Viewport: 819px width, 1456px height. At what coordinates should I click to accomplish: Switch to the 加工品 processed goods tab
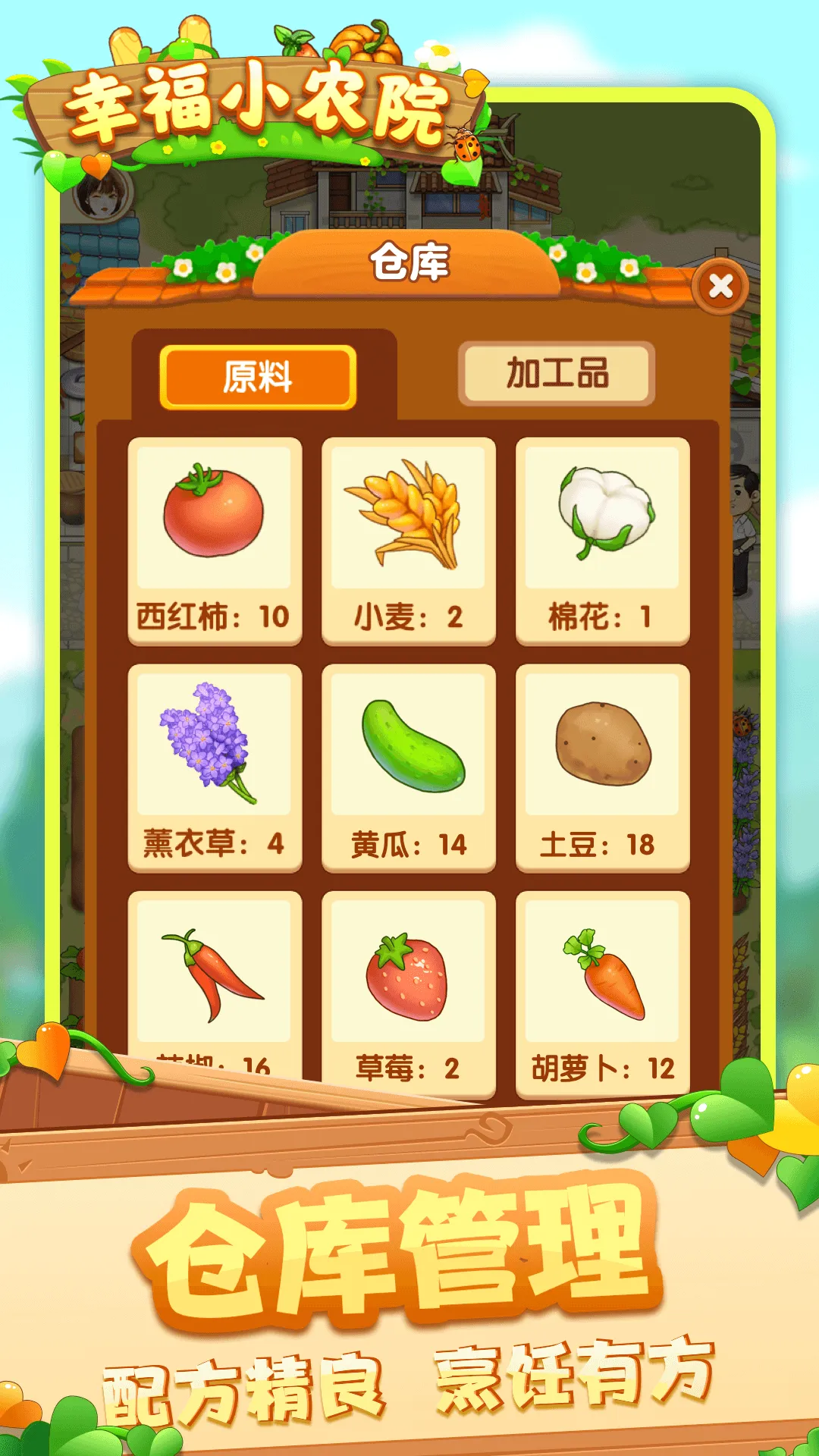point(559,374)
